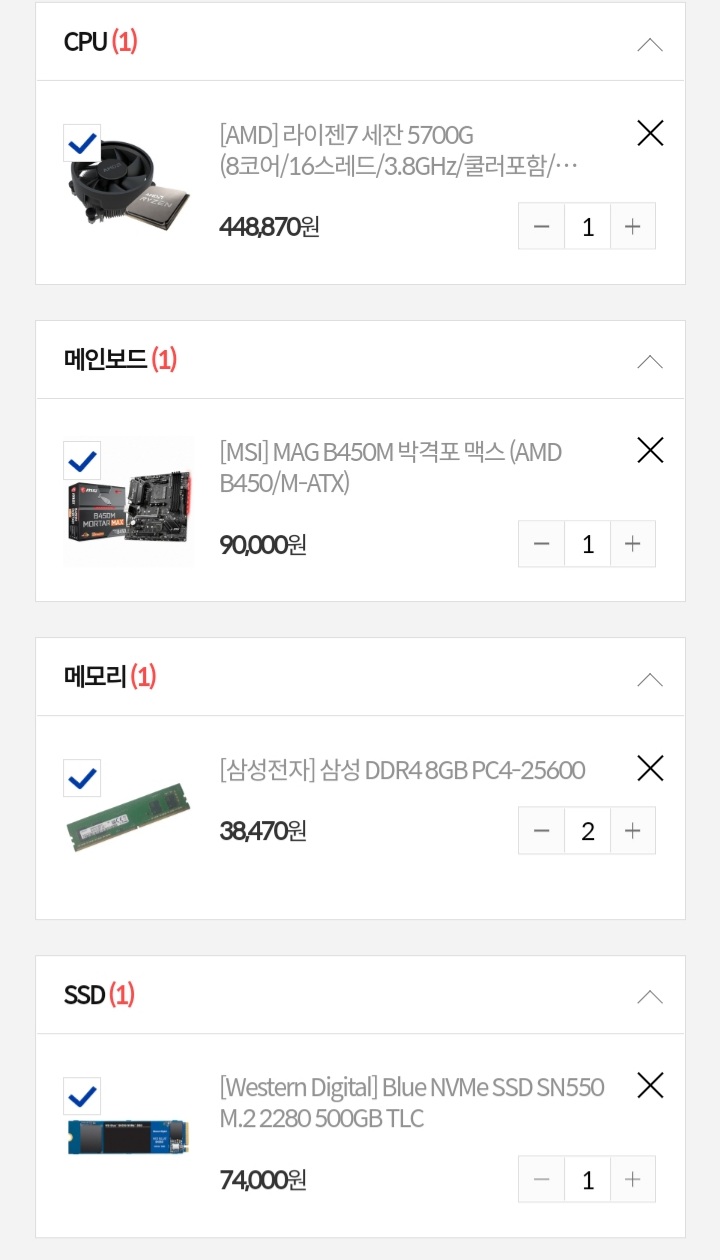Uncheck the AMD Ryzen 5700G item
The height and width of the screenshot is (1260, 720).
pyautogui.click(x=82, y=143)
